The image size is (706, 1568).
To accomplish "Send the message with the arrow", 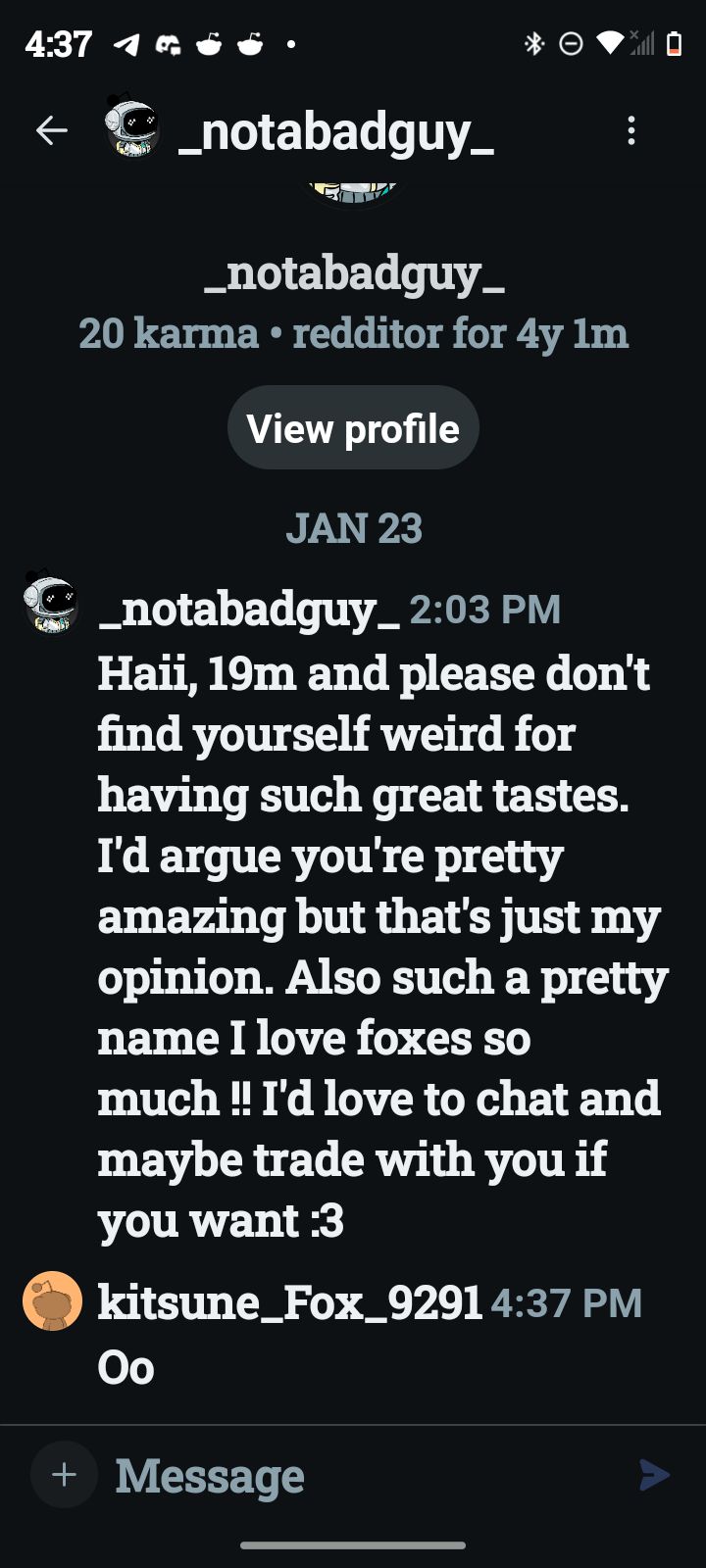I will pyautogui.click(x=654, y=1474).
